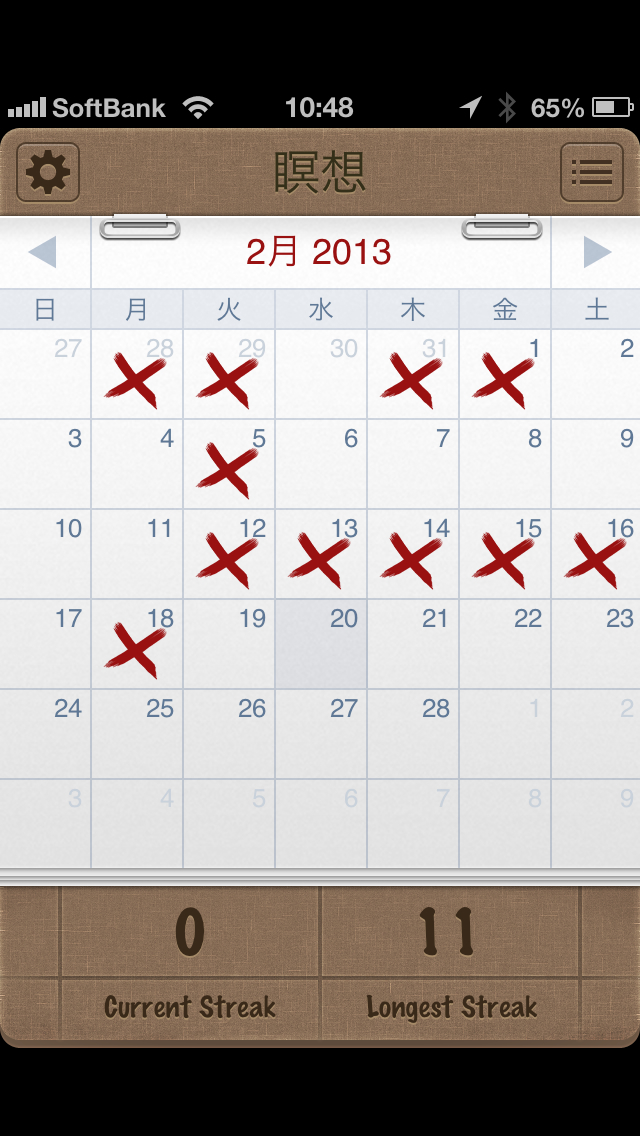Select February 21 on the calendar
Screen dimensions: 640x1136
[x=413, y=644]
